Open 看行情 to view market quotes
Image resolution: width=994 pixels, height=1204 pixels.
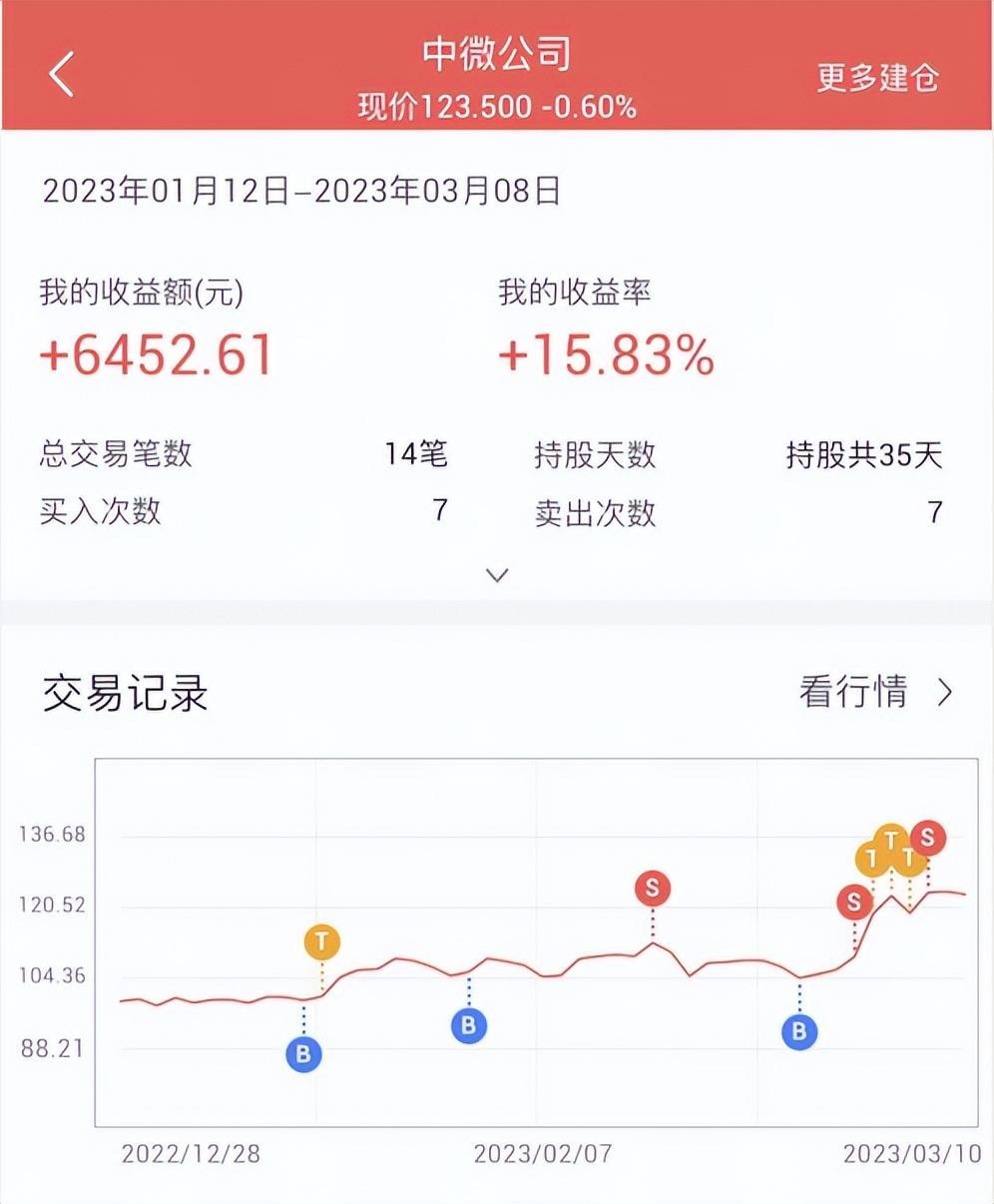(x=875, y=692)
